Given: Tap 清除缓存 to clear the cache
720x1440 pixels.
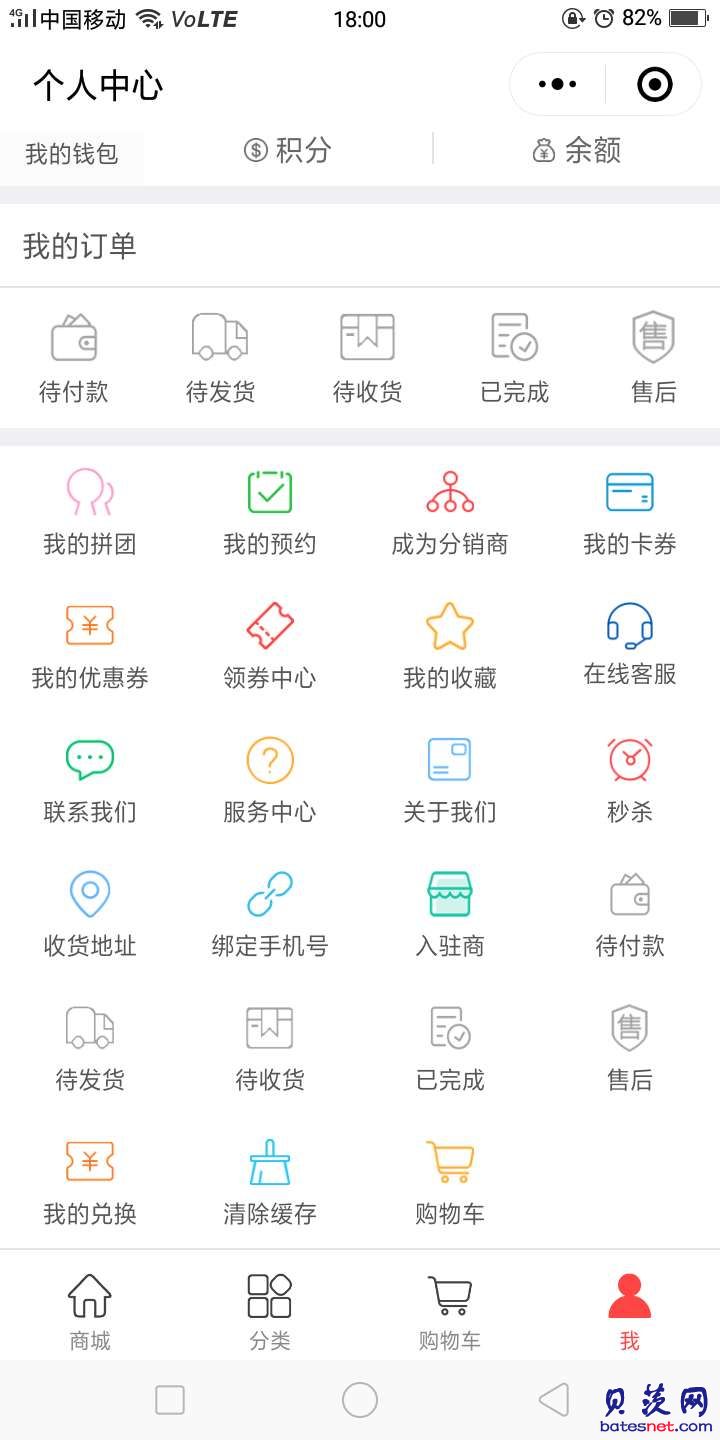Looking at the screenshot, I should pyautogui.click(x=270, y=1182).
